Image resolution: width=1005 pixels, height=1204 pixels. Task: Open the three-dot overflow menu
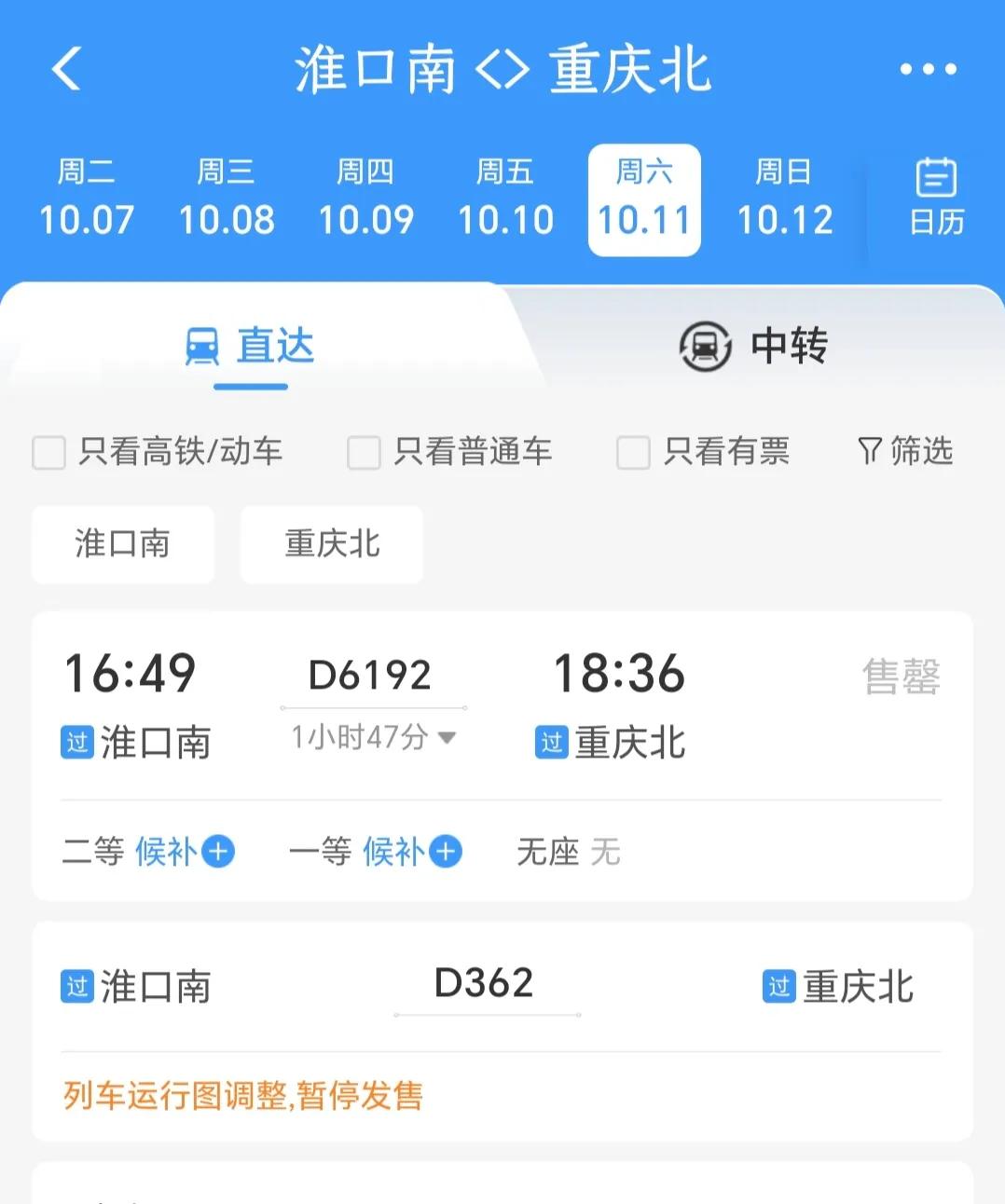click(x=928, y=69)
